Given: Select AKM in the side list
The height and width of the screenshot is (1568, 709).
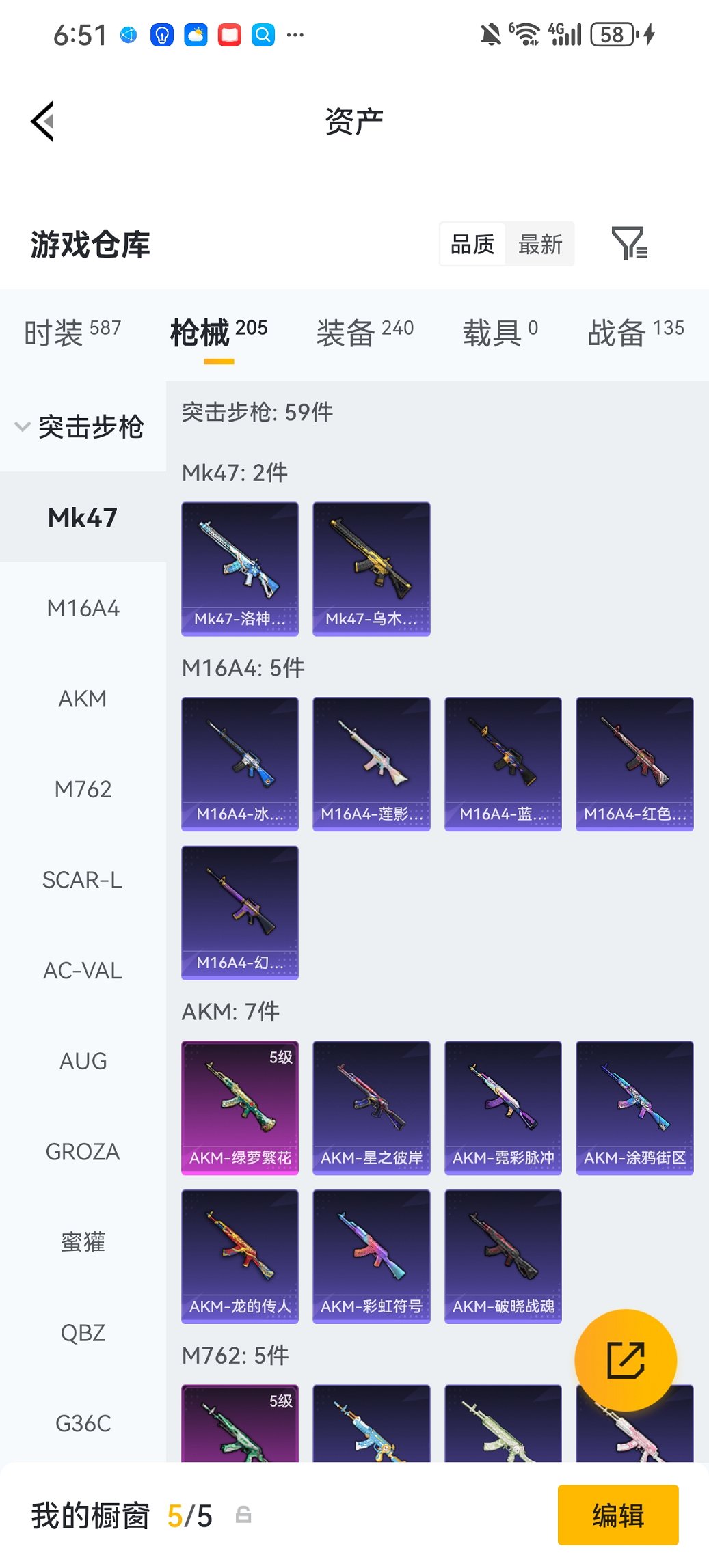Looking at the screenshot, I should (83, 699).
